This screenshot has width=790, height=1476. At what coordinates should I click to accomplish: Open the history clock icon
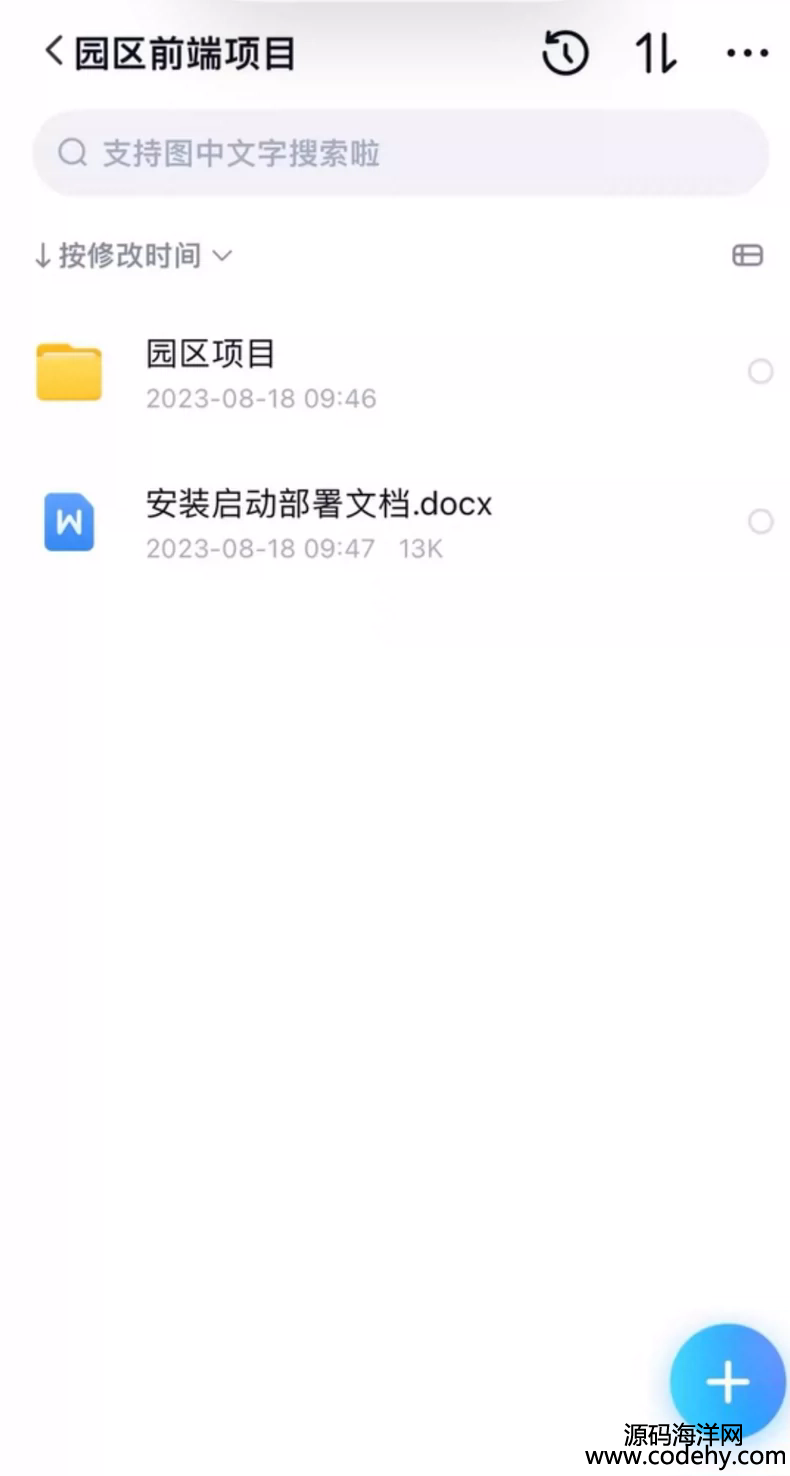tap(565, 52)
